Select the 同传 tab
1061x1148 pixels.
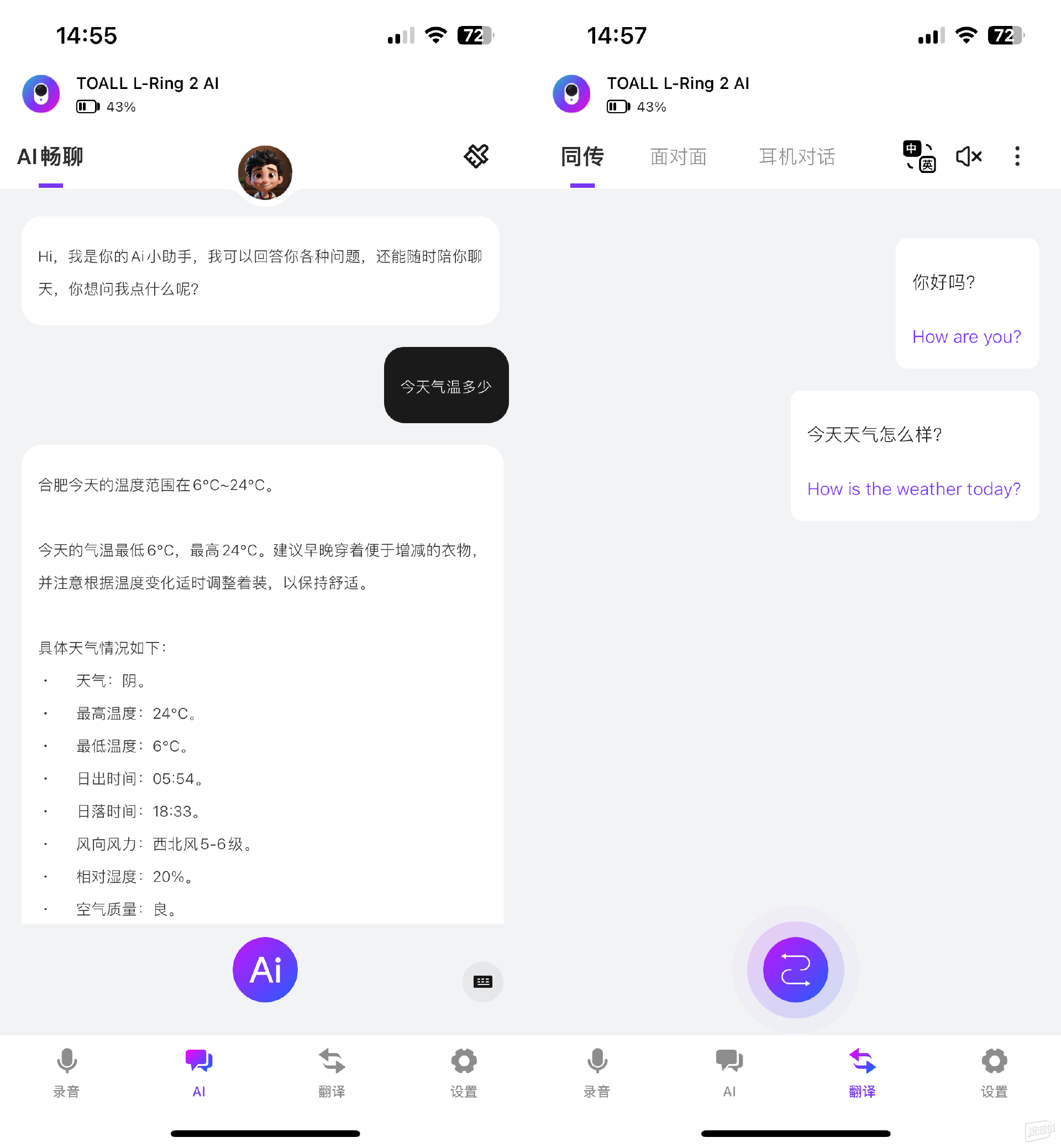click(581, 157)
